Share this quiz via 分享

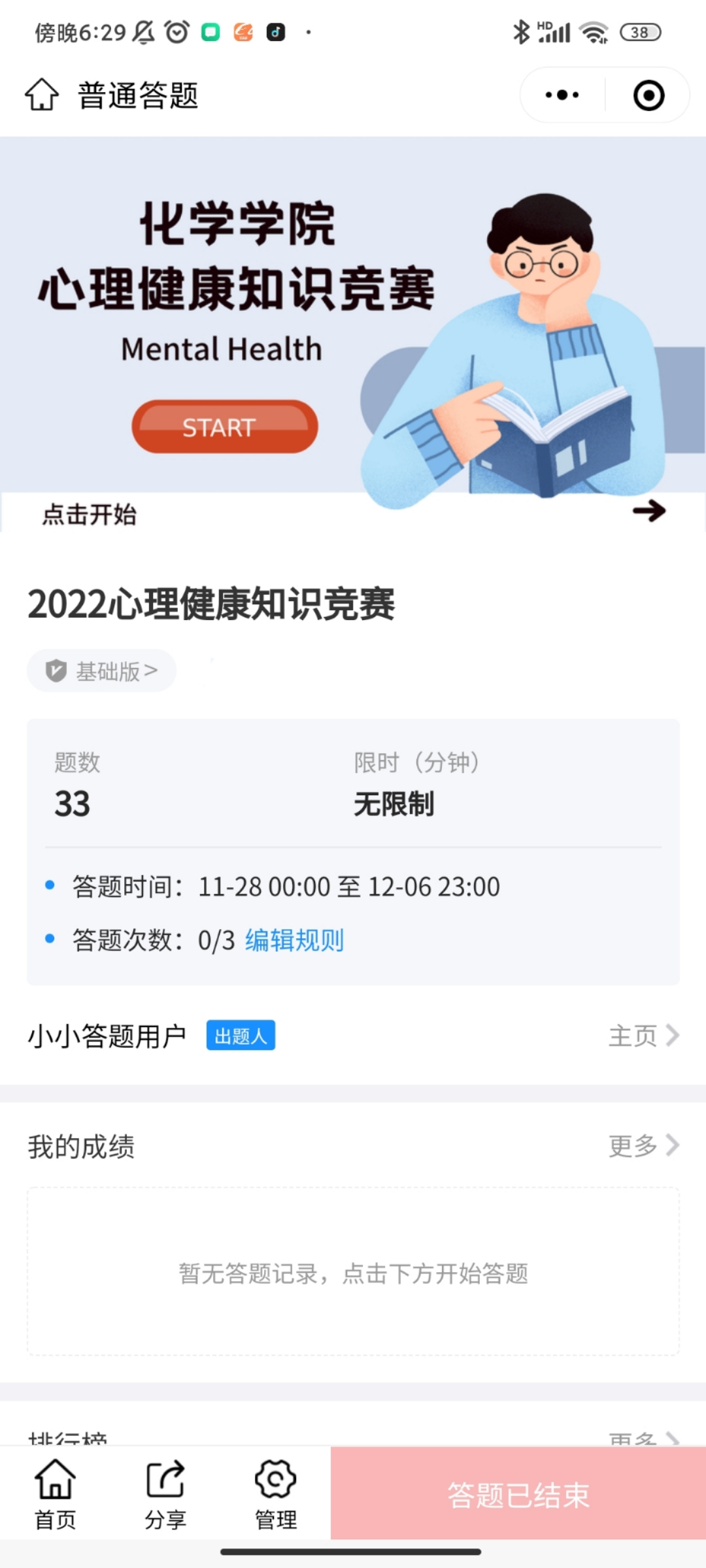(165, 1495)
